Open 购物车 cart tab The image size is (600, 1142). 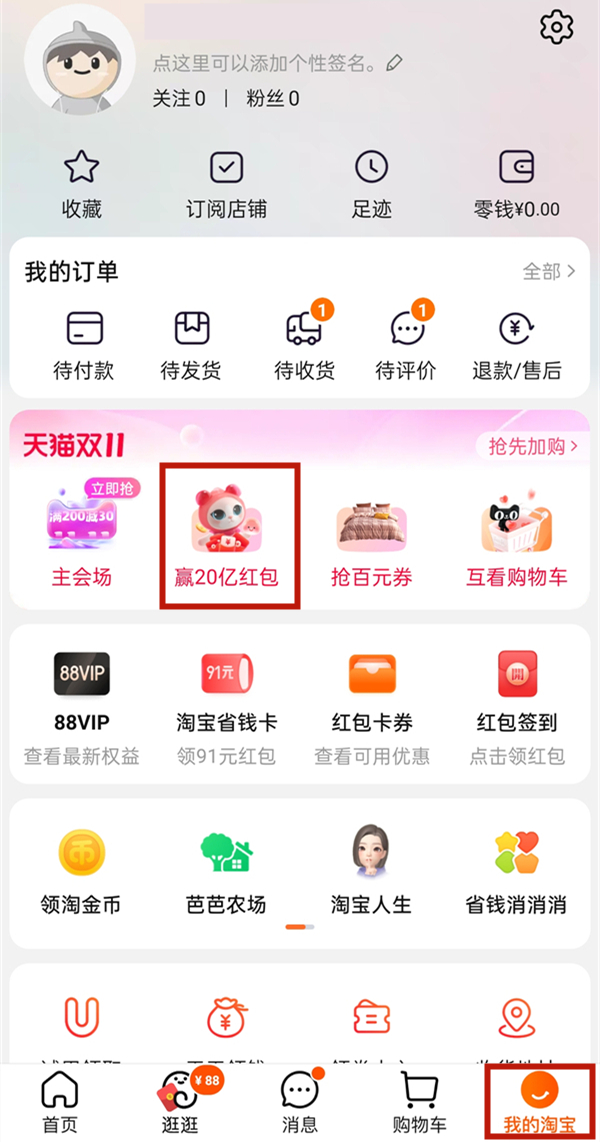[x=419, y=1101]
